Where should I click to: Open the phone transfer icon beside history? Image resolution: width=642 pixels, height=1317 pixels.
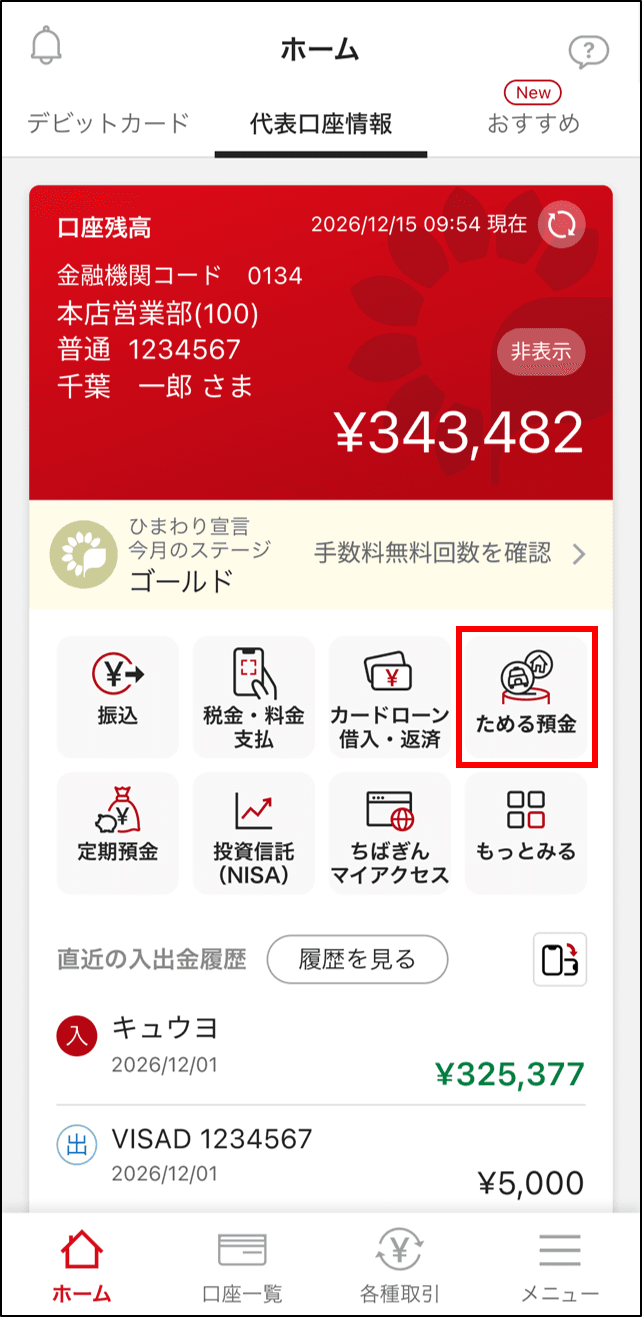(x=560, y=960)
